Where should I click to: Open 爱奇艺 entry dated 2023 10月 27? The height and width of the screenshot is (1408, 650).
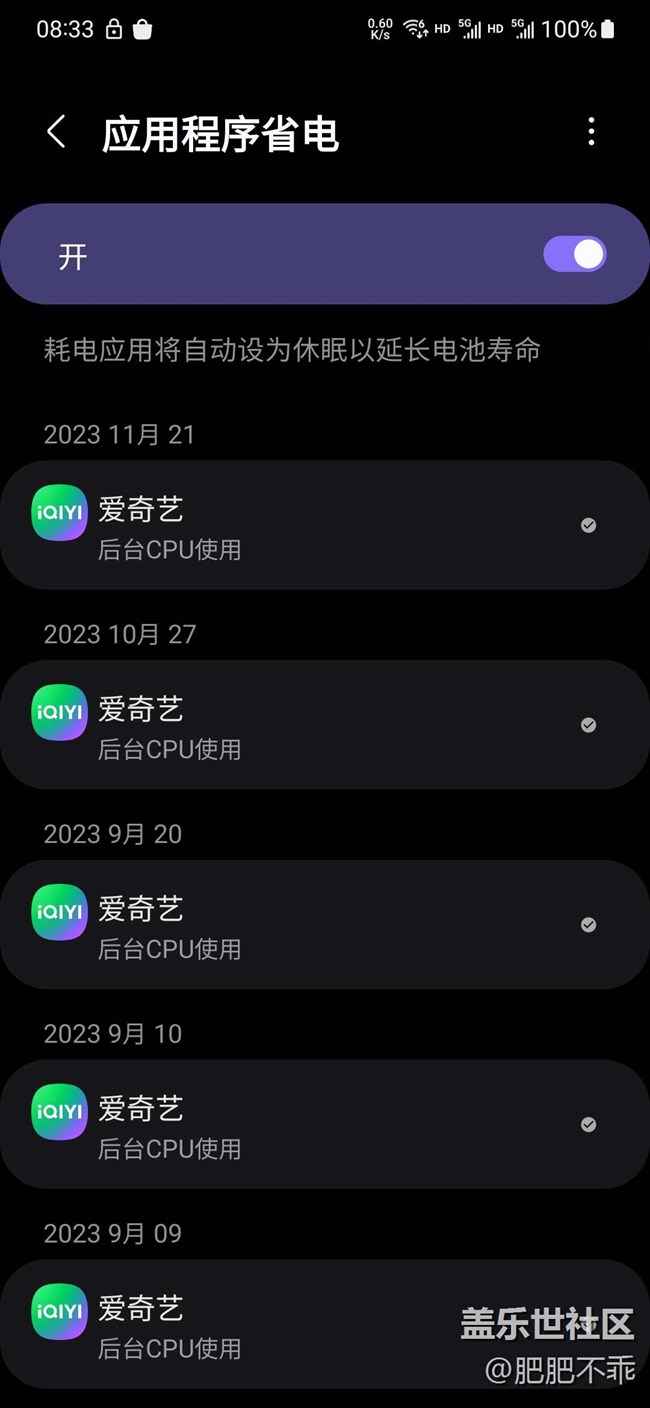(x=325, y=725)
